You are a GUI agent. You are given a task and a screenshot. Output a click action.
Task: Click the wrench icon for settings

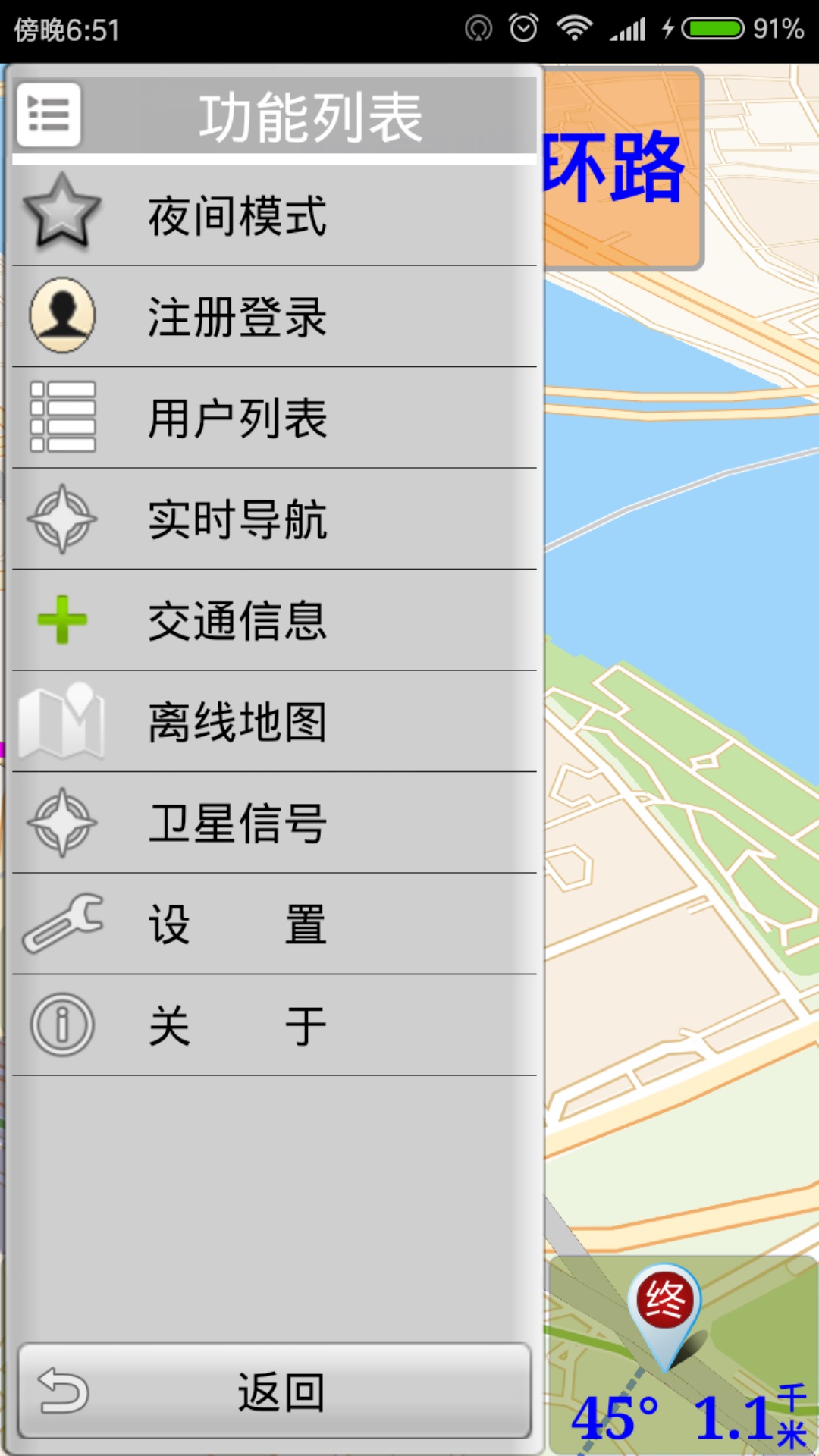[61, 925]
